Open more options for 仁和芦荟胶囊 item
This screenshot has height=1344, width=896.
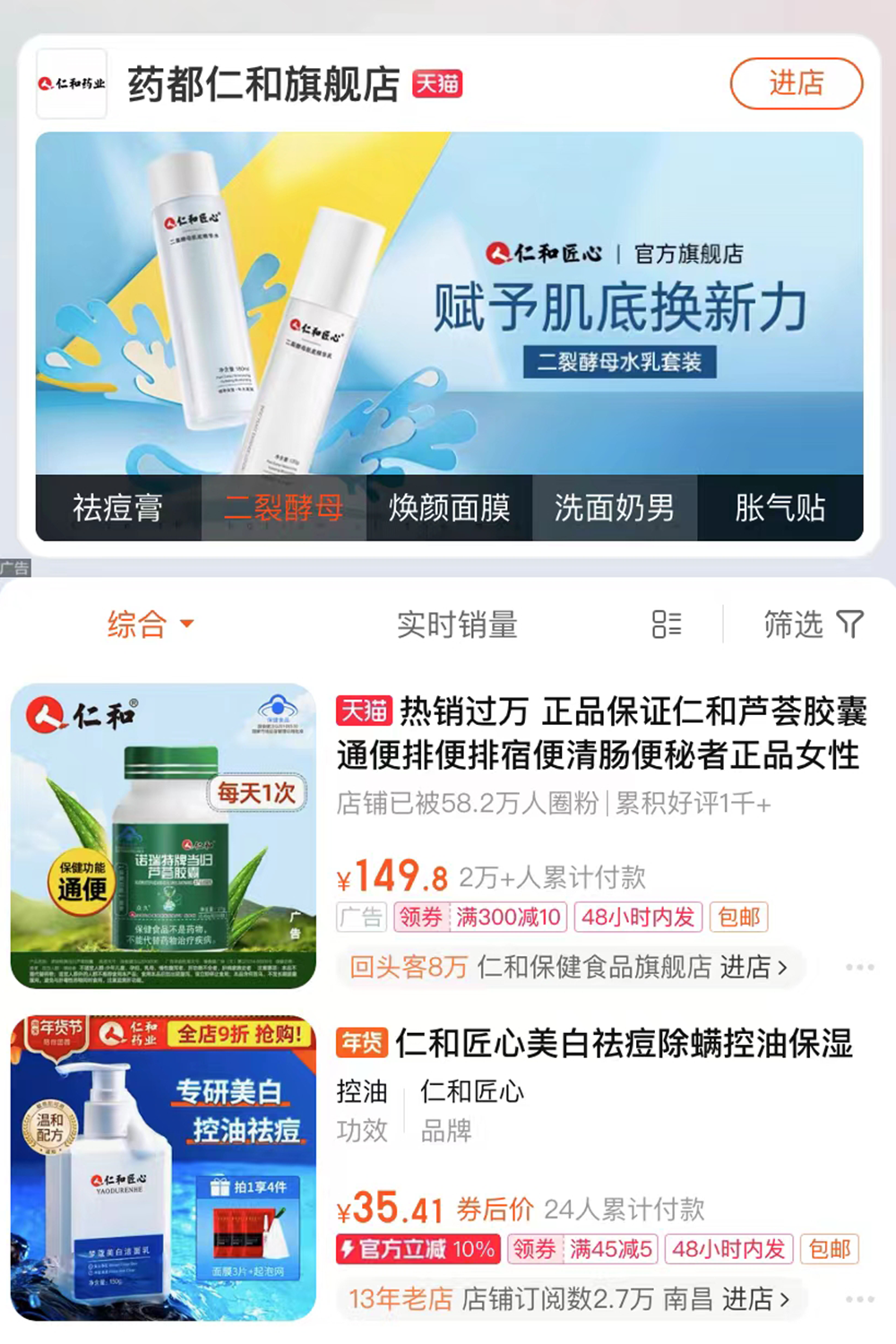pos(859,967)
